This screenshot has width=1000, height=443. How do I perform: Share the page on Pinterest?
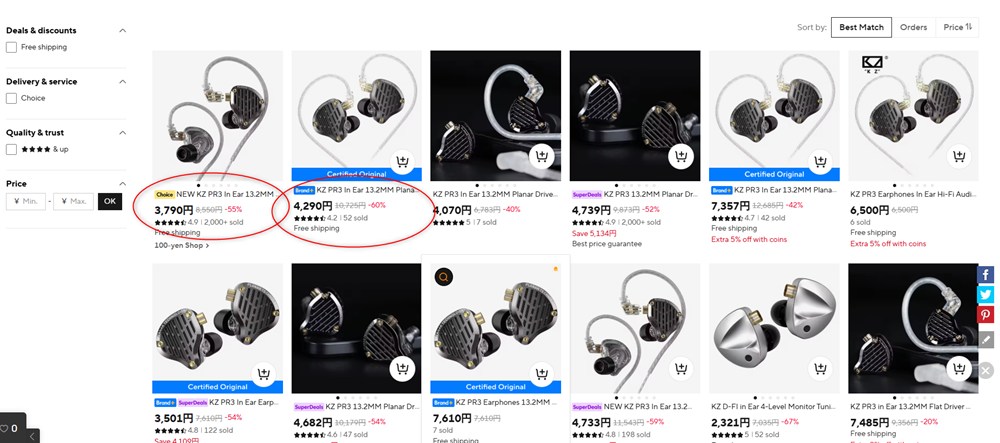click(986, 315)
